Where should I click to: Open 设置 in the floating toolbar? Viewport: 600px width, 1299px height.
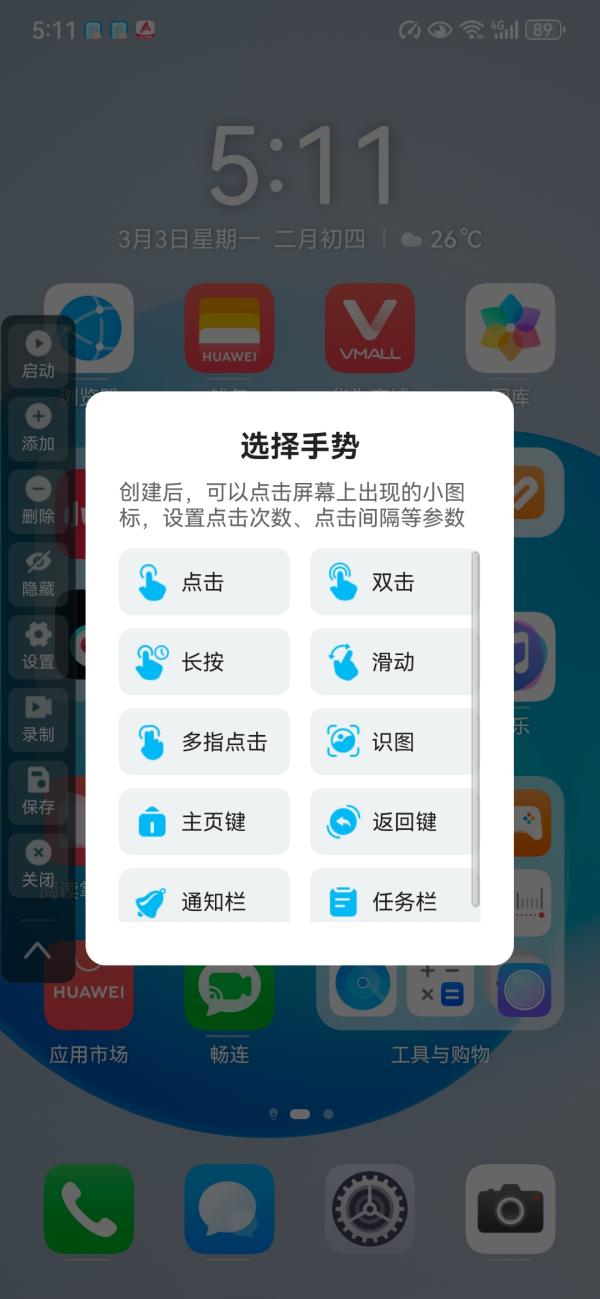[38, 646]
